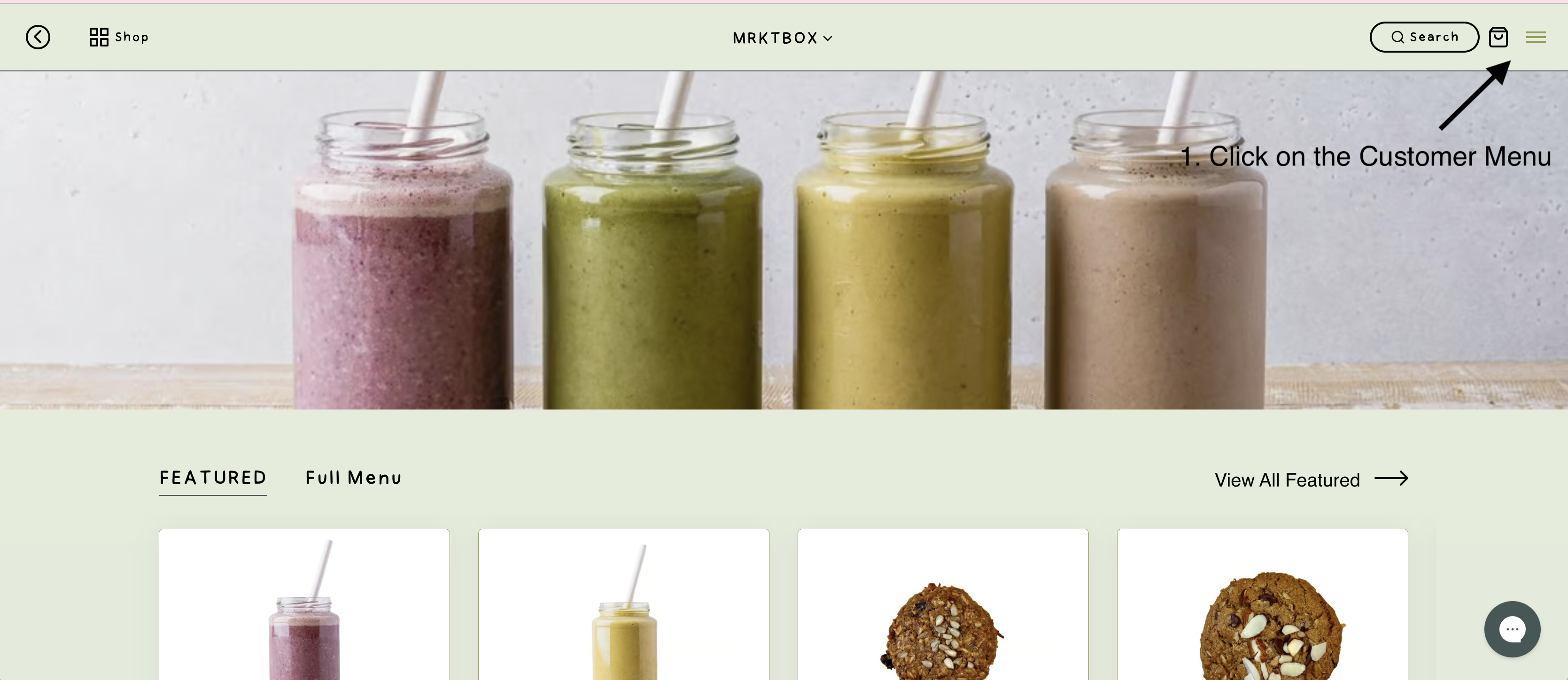
Task: Open the almond cookie product card
Action: pyautogui.click(x=1262, y=606)
